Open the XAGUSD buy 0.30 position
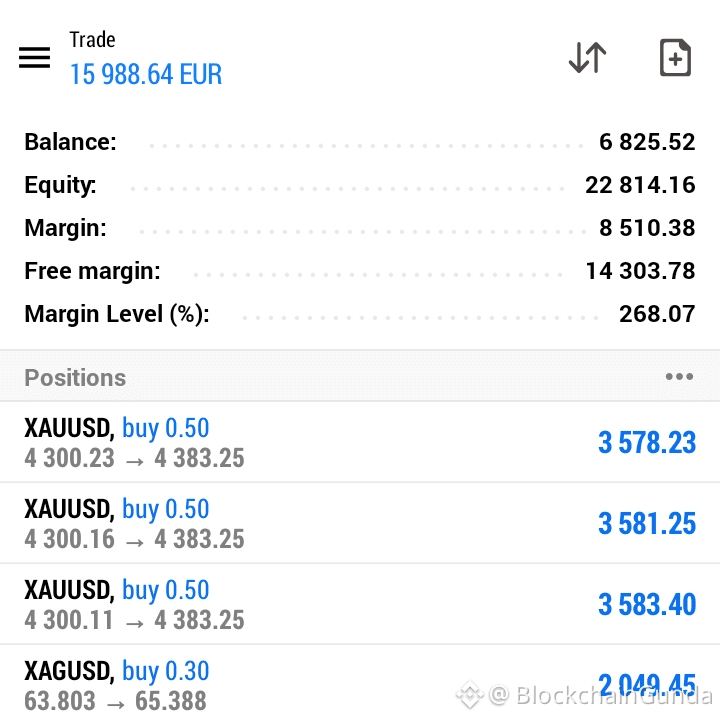Viewport: 720px width, 720px height. click(360, 683)
